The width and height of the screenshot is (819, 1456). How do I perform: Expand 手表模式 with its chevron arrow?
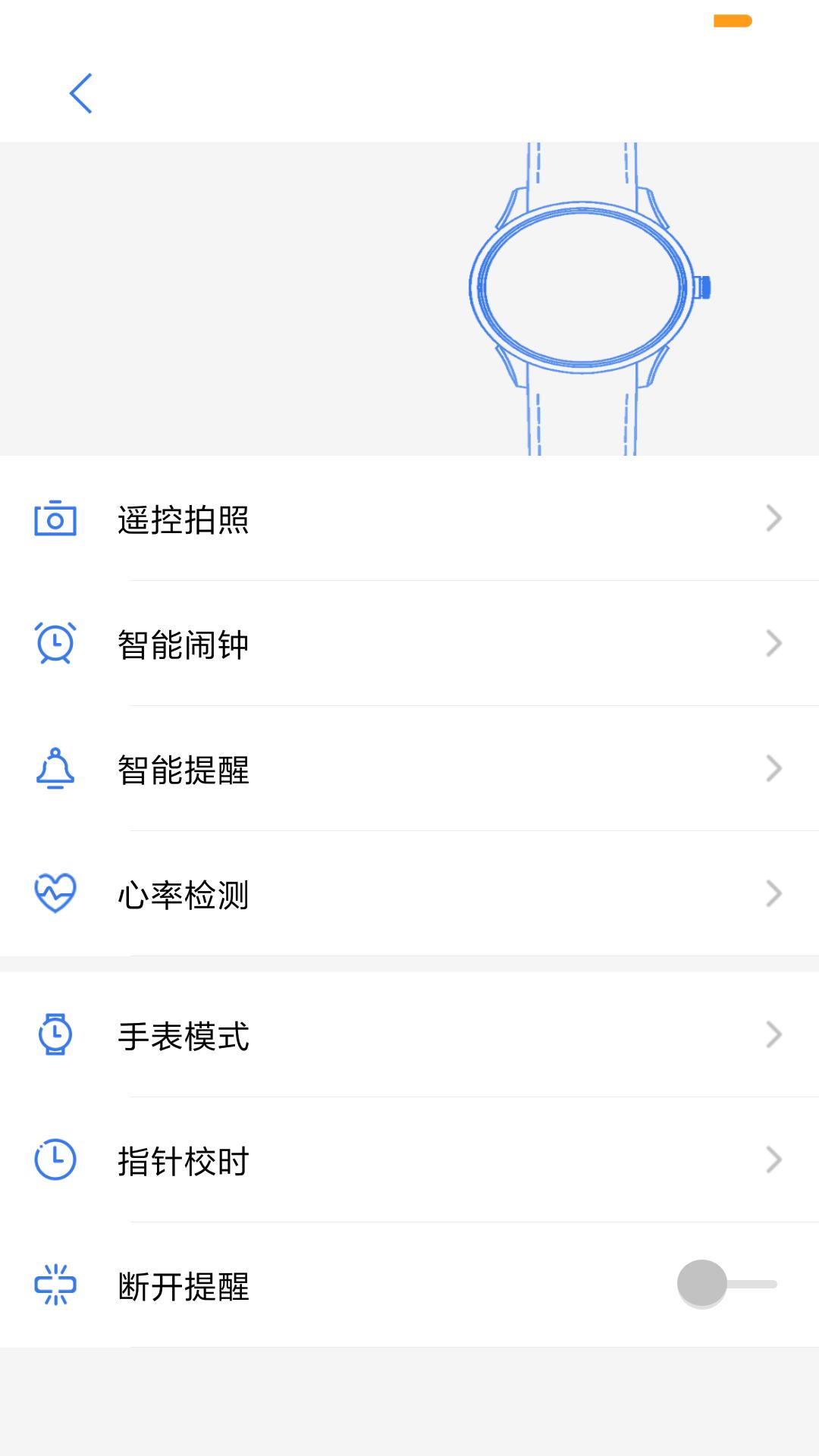773,1034
